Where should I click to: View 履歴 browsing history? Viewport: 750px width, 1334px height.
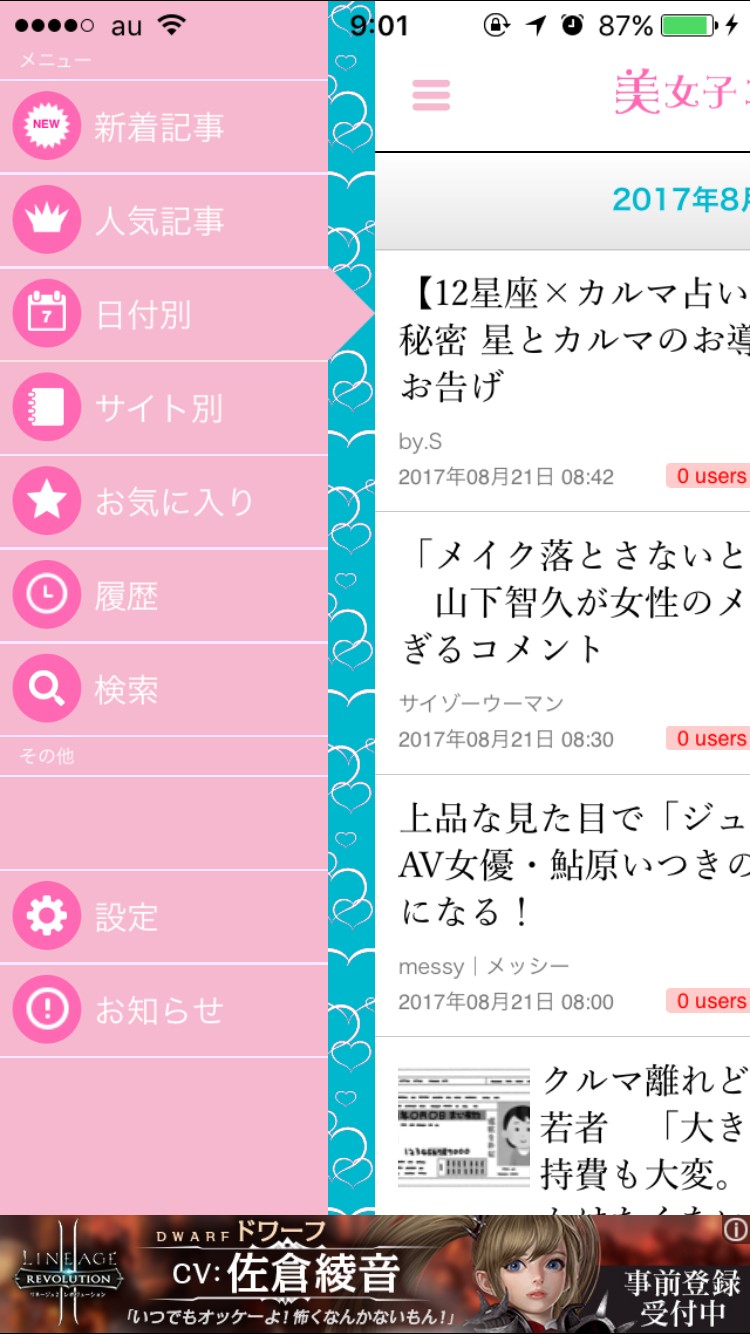160,596
